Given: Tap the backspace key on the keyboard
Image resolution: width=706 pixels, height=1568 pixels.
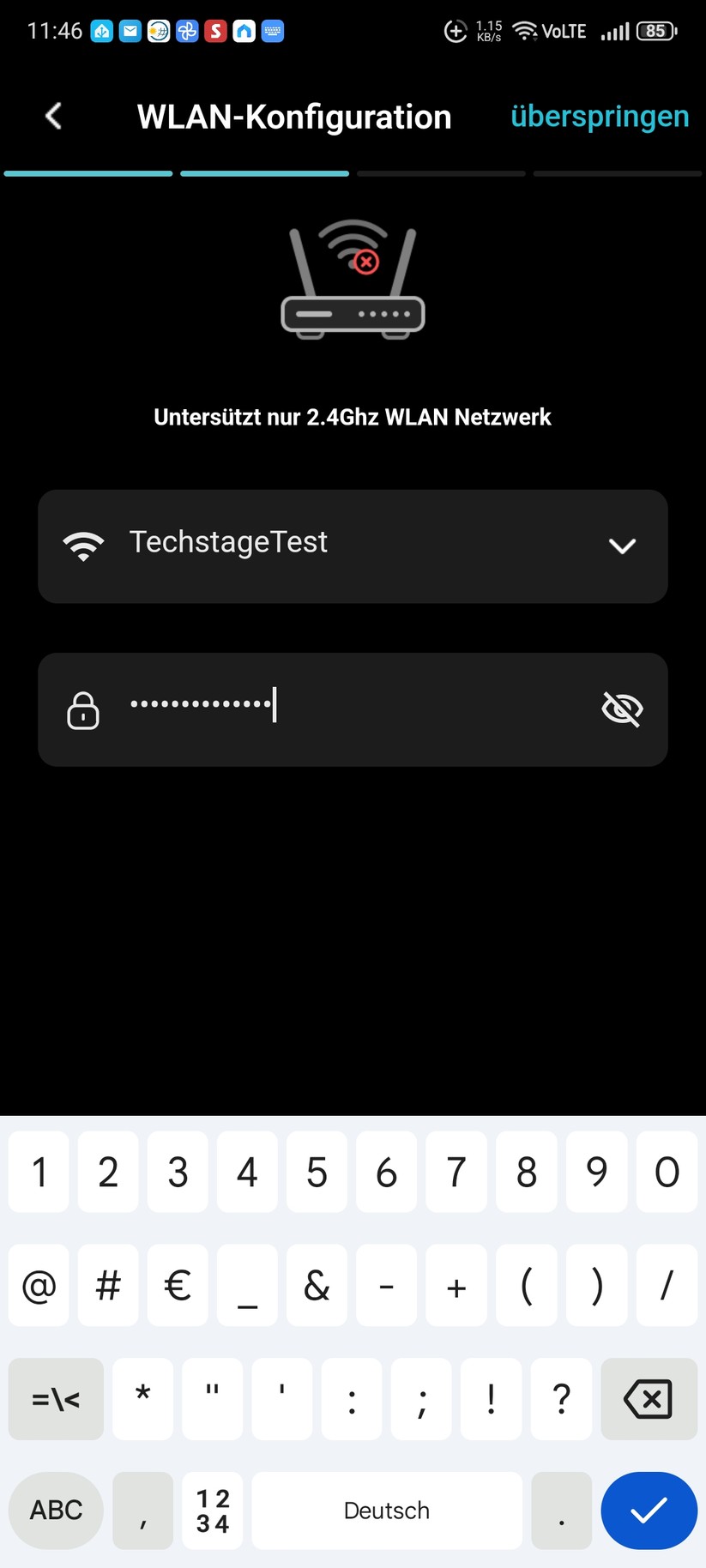Looking at the screenshot, I should click(x=649, y=1399).
